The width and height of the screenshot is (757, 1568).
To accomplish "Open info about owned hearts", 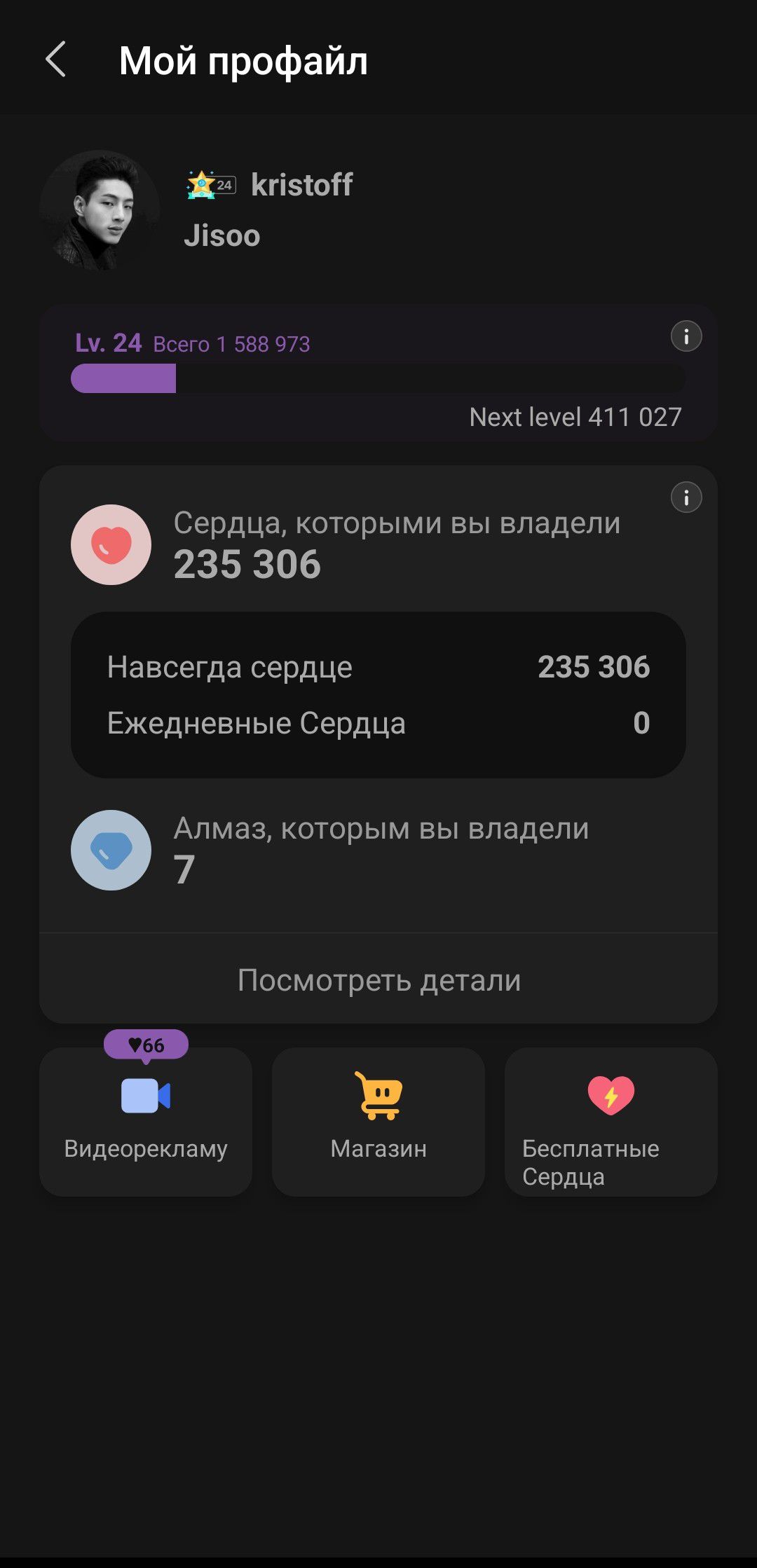I will [x=686, y=497].
